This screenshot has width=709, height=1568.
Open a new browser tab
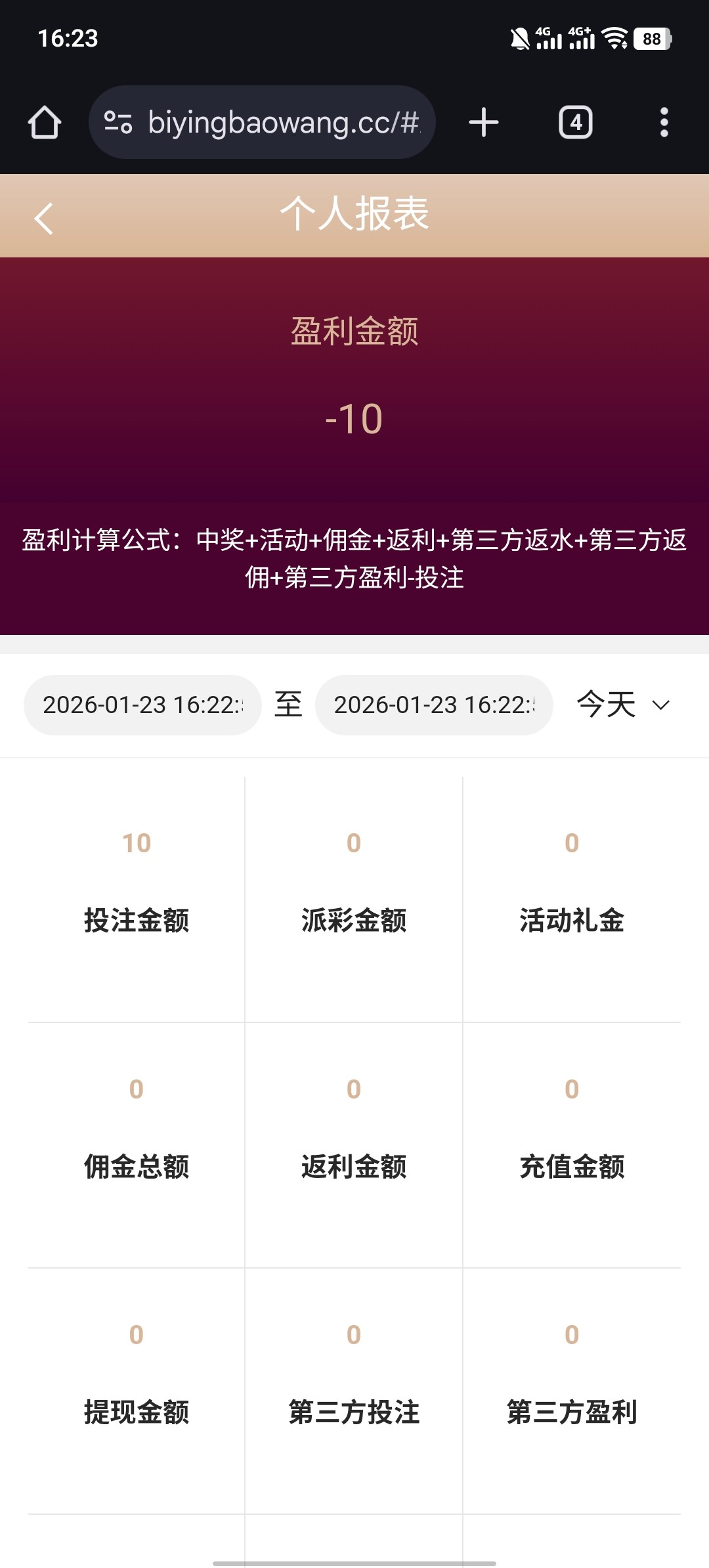[x=484, y=123]
